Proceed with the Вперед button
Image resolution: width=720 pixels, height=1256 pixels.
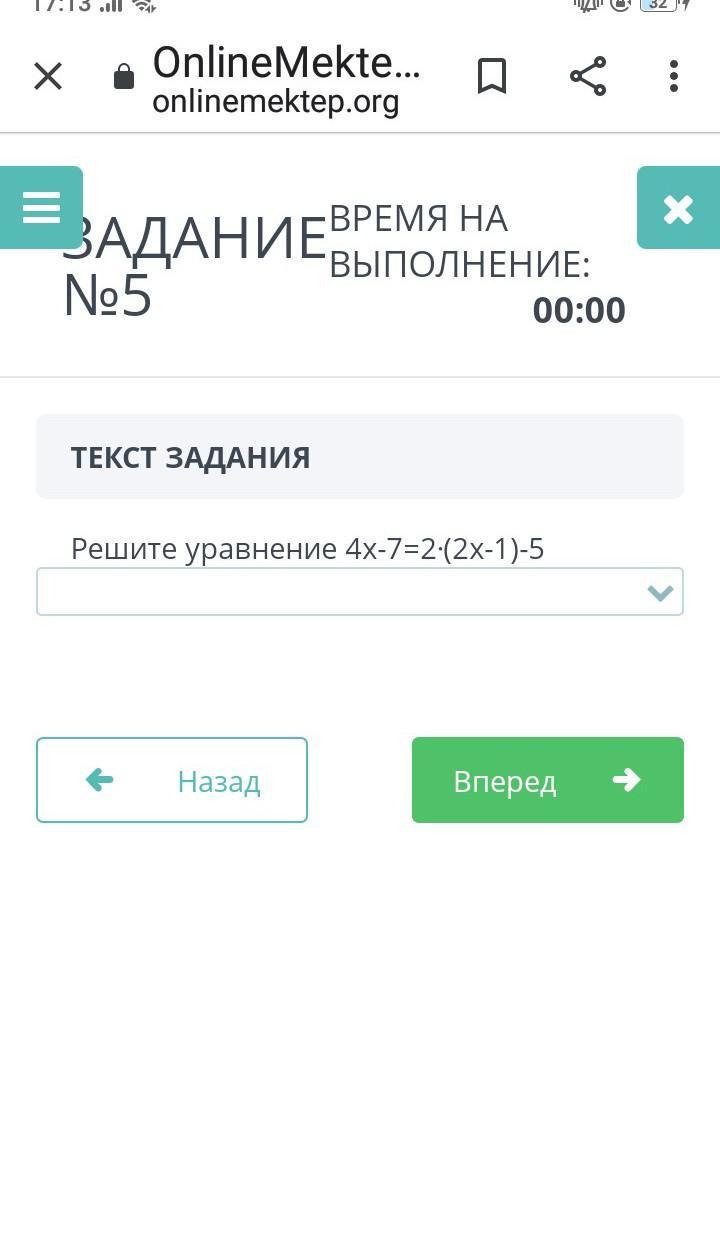coord(548,780)
